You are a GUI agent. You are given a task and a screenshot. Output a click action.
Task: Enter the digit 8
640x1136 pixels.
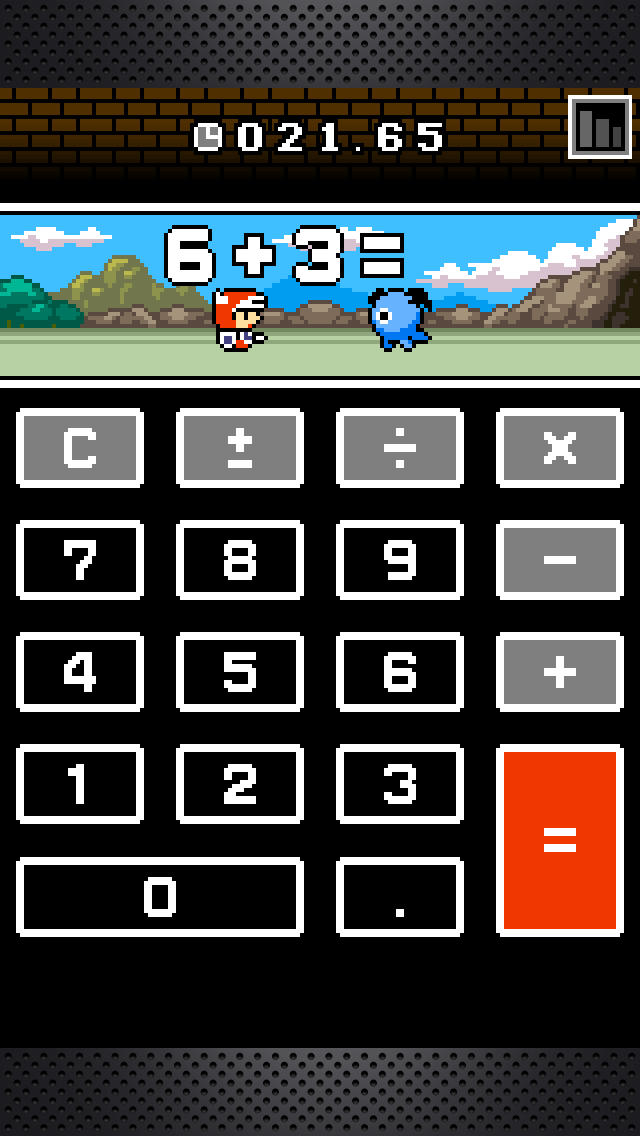[240, 560]
